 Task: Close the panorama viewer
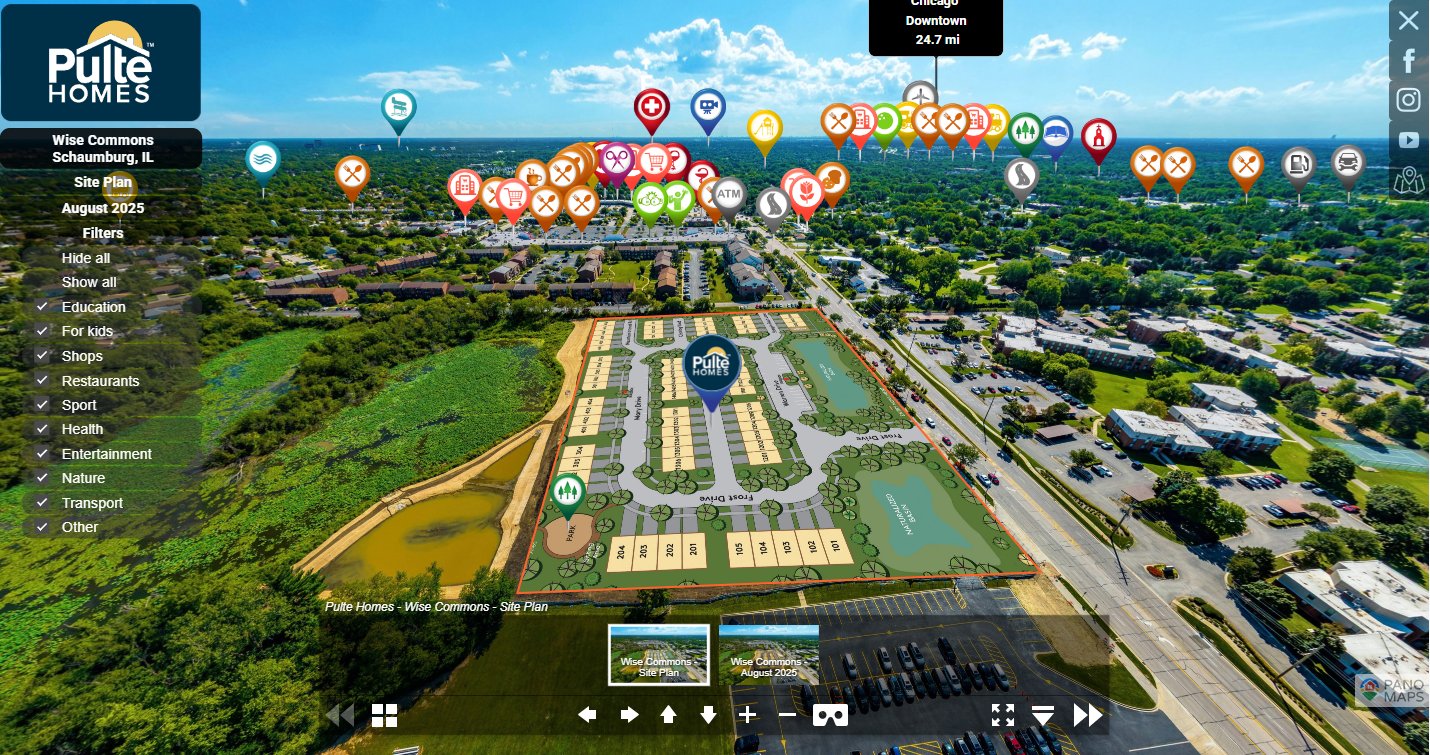tap(1408, 20)
